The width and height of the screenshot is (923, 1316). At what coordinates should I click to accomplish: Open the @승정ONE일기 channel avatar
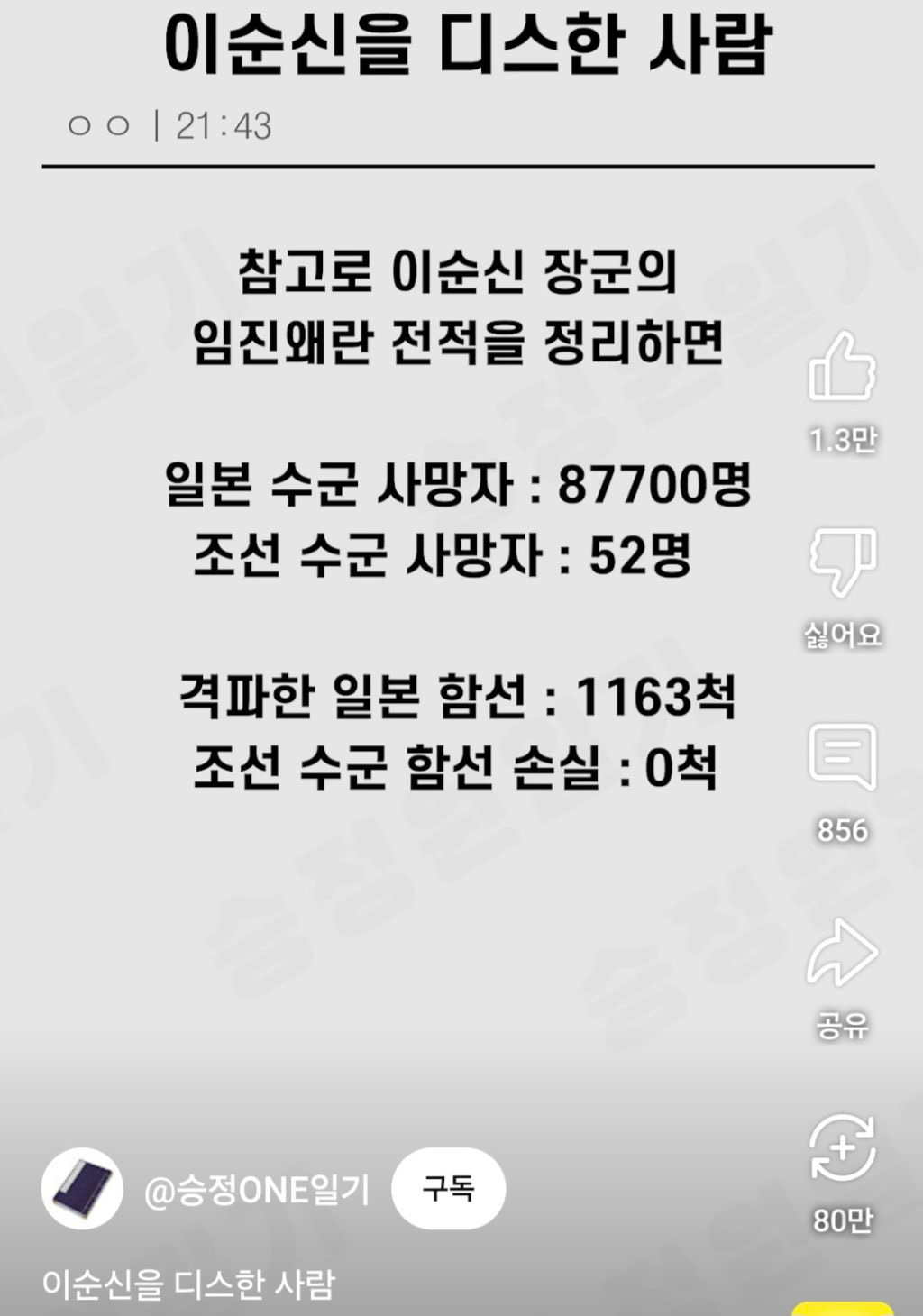point(82,1189)
